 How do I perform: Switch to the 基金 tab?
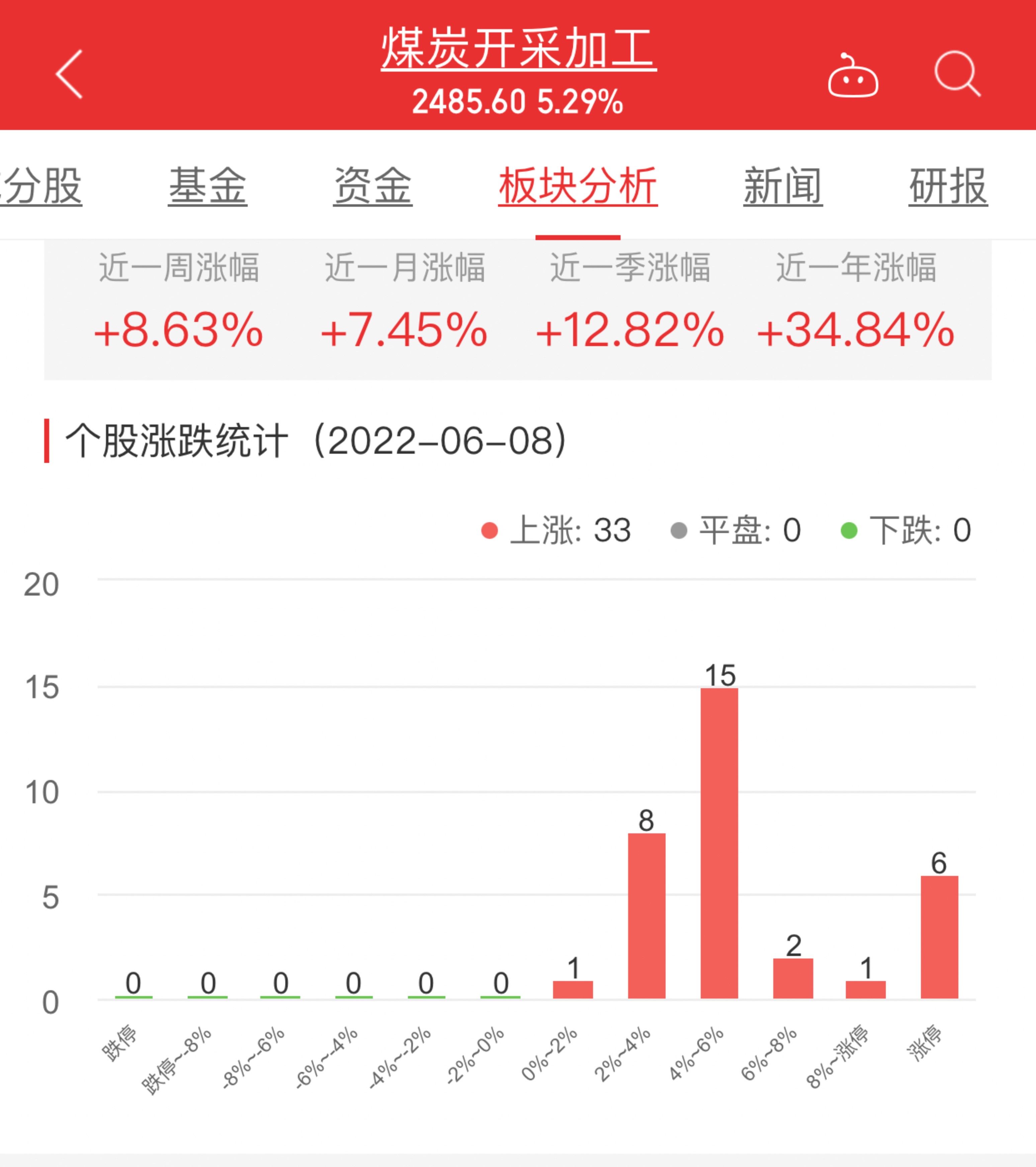click(208, 186)
